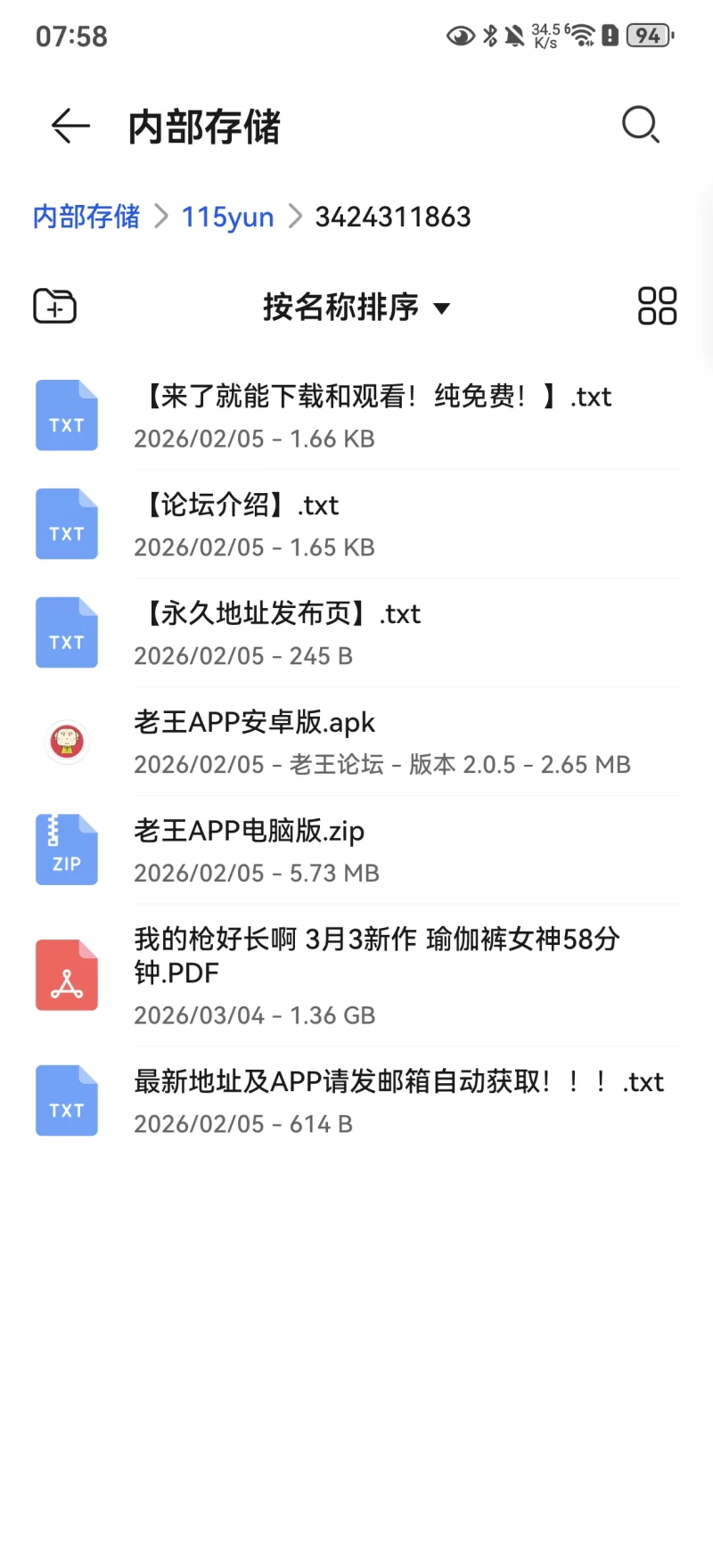Viewport: 713px width, 1568px height.
Task: Create a new folder
Action: click(x=55, y=307)
